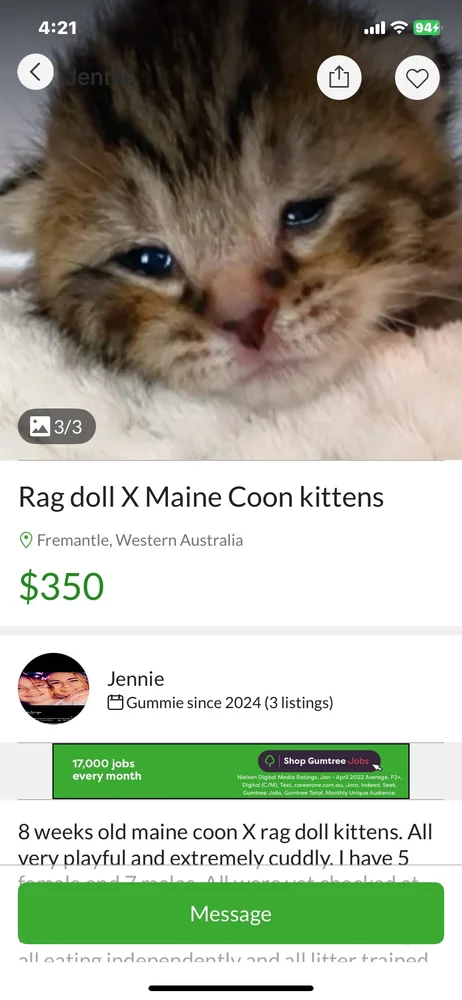Open the Shop Gumtree Jobs banner
462x1000 pixels.
click(x=231, y=771)
